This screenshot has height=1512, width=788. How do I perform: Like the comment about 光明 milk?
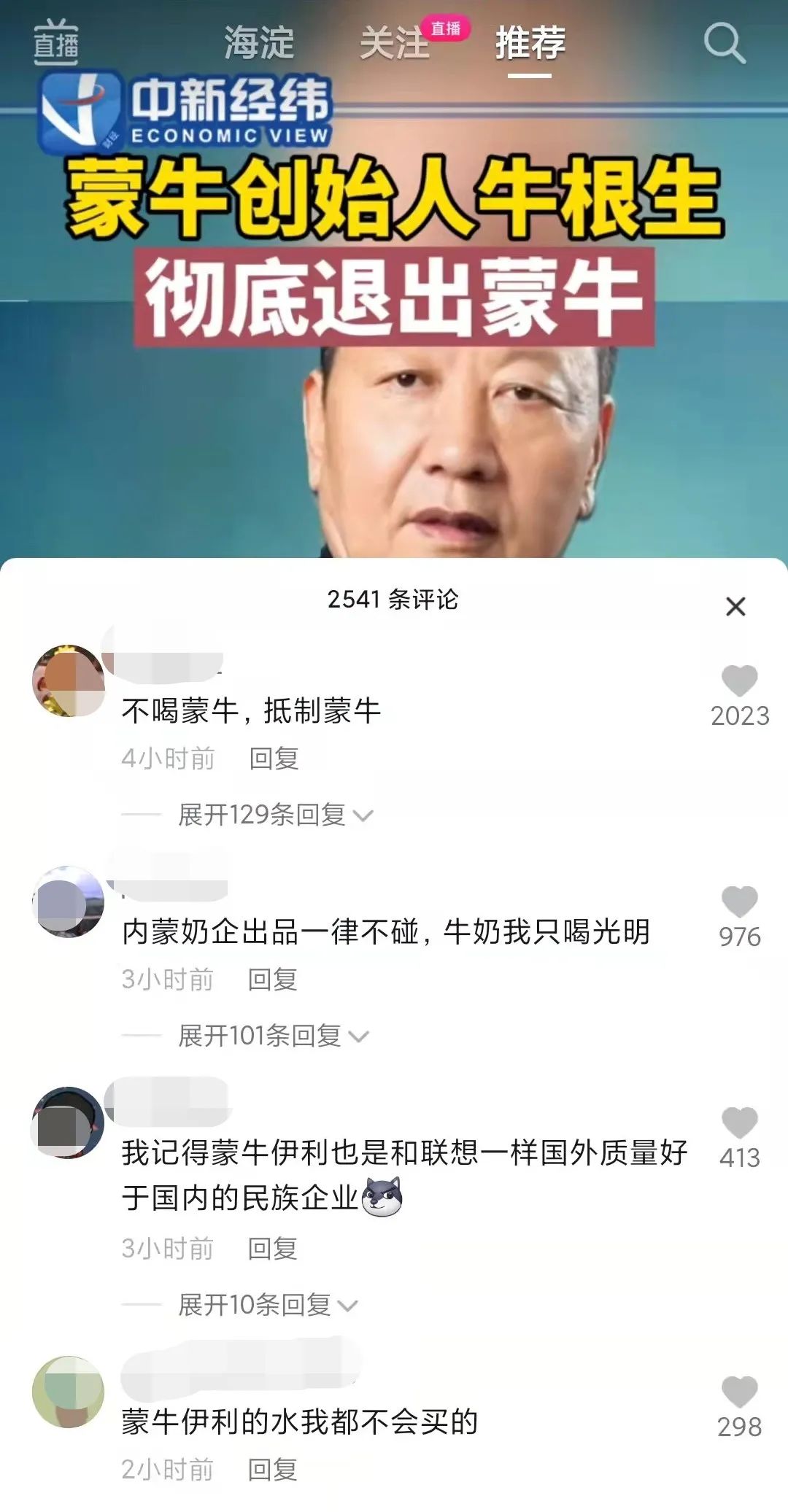pos(739,903)
